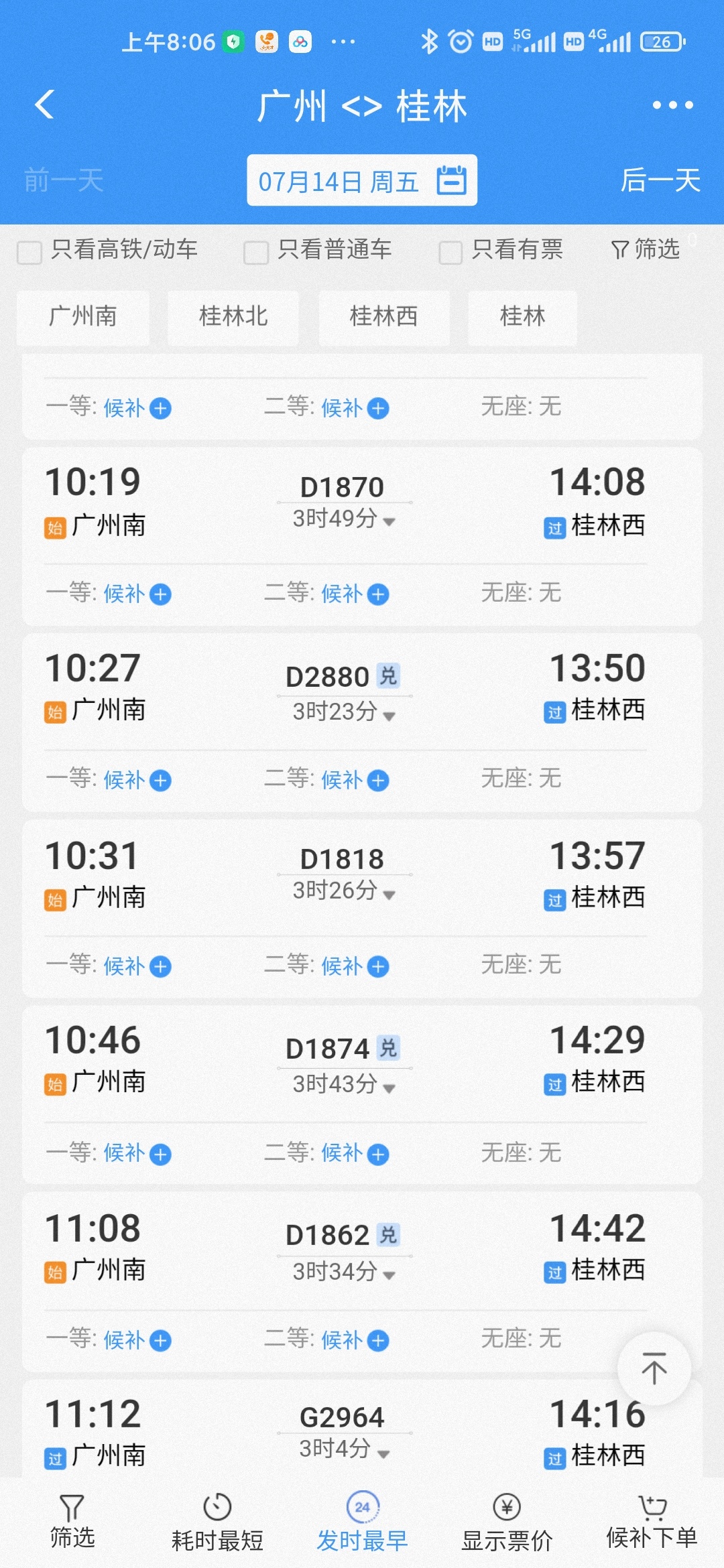This screenshot has width=724, height=1568.
Task: Tap the scroll-to-top arrow button
Action: pos(654,1368)
